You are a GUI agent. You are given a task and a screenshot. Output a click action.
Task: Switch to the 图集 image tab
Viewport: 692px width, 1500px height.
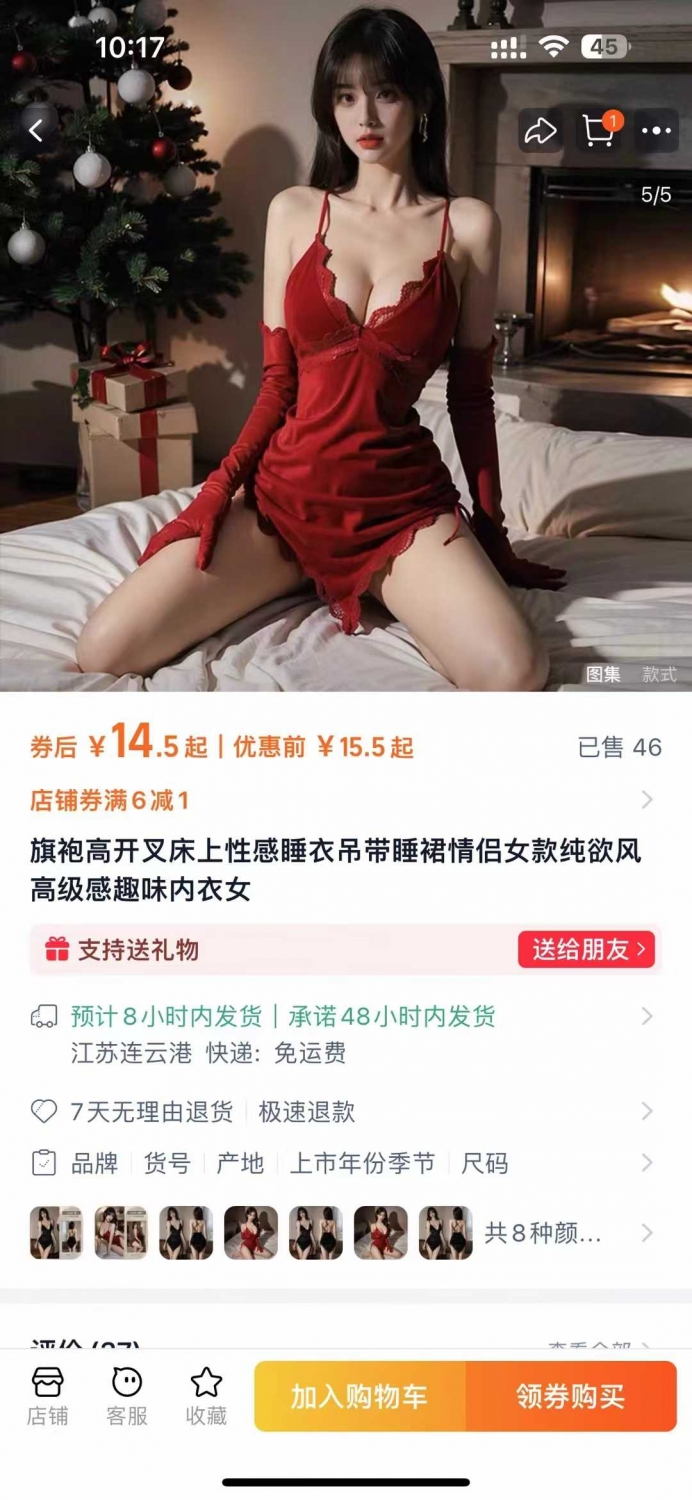[603, 674]
